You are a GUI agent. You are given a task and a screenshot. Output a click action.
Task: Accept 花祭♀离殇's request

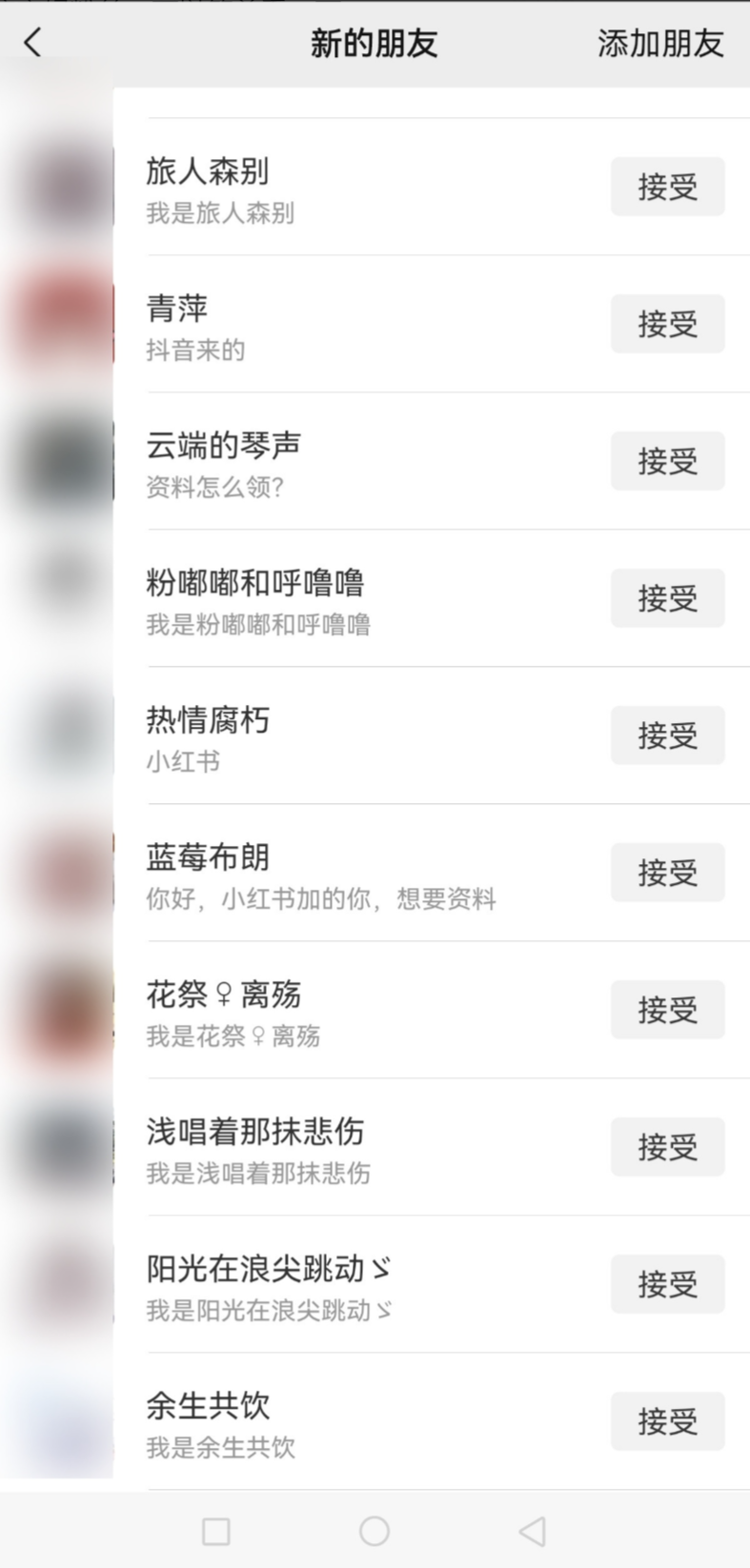coord(667,1011)
